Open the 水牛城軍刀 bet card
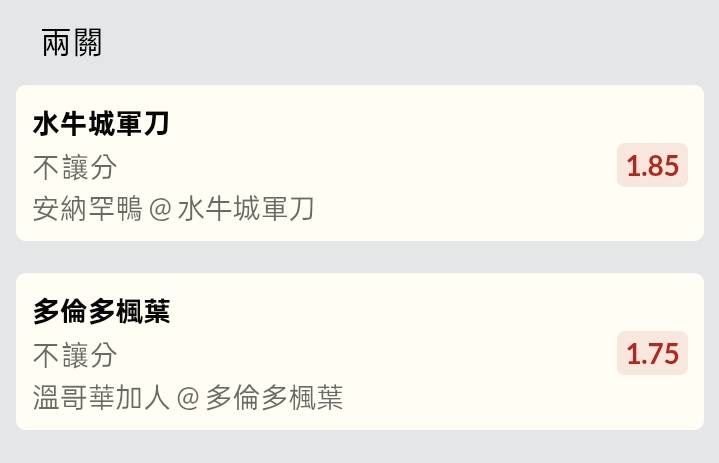 pos(300,164)
